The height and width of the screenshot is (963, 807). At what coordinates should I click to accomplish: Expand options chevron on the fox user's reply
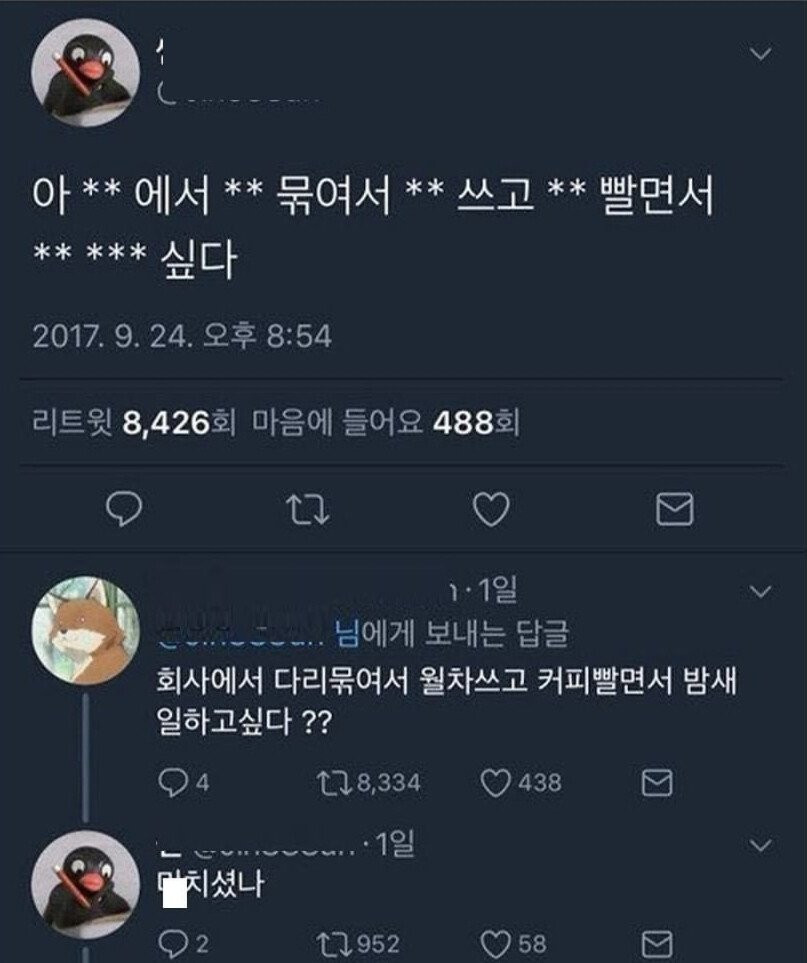(762, 593)
